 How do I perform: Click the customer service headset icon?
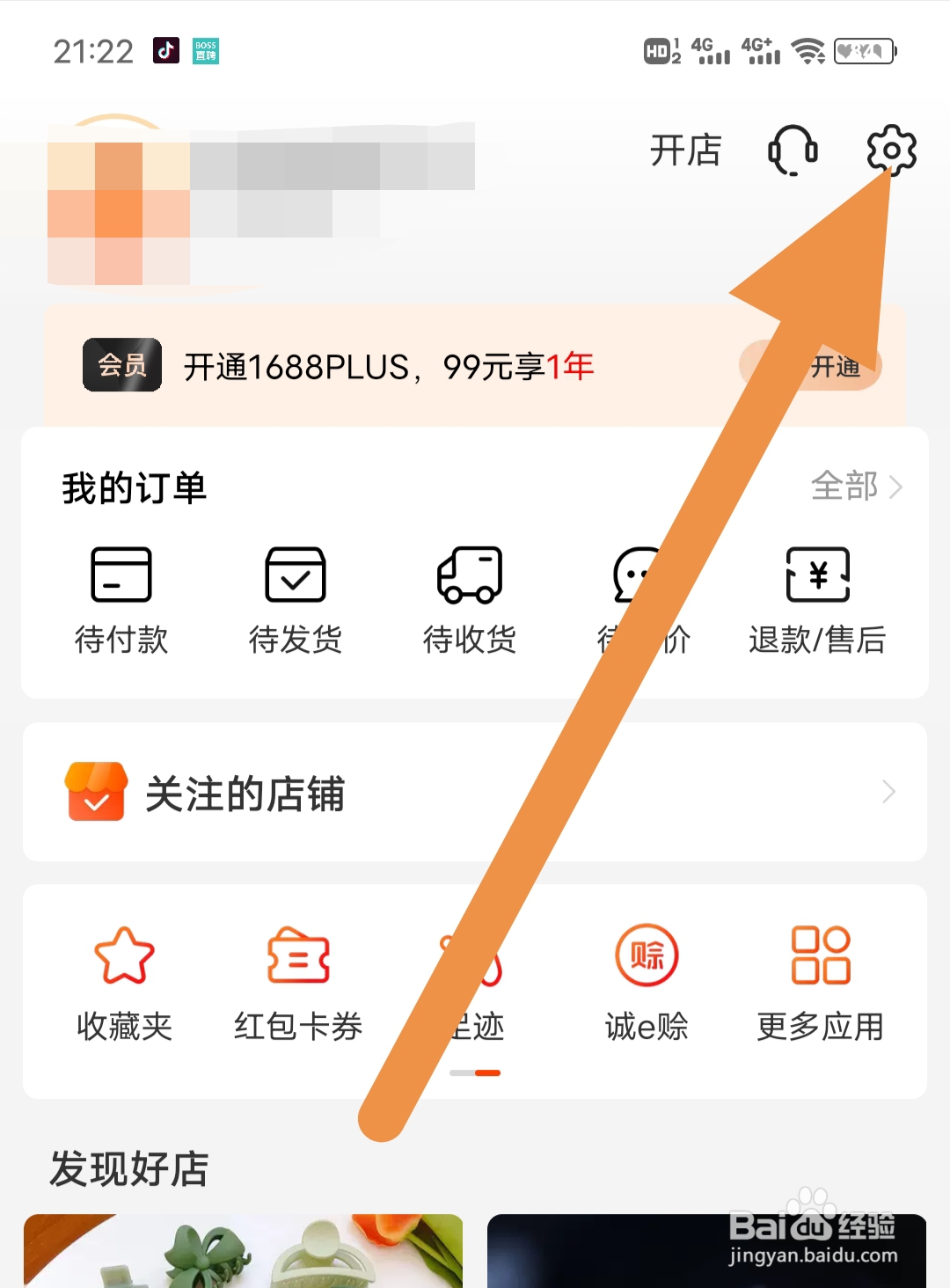click(x=793, y=150)
